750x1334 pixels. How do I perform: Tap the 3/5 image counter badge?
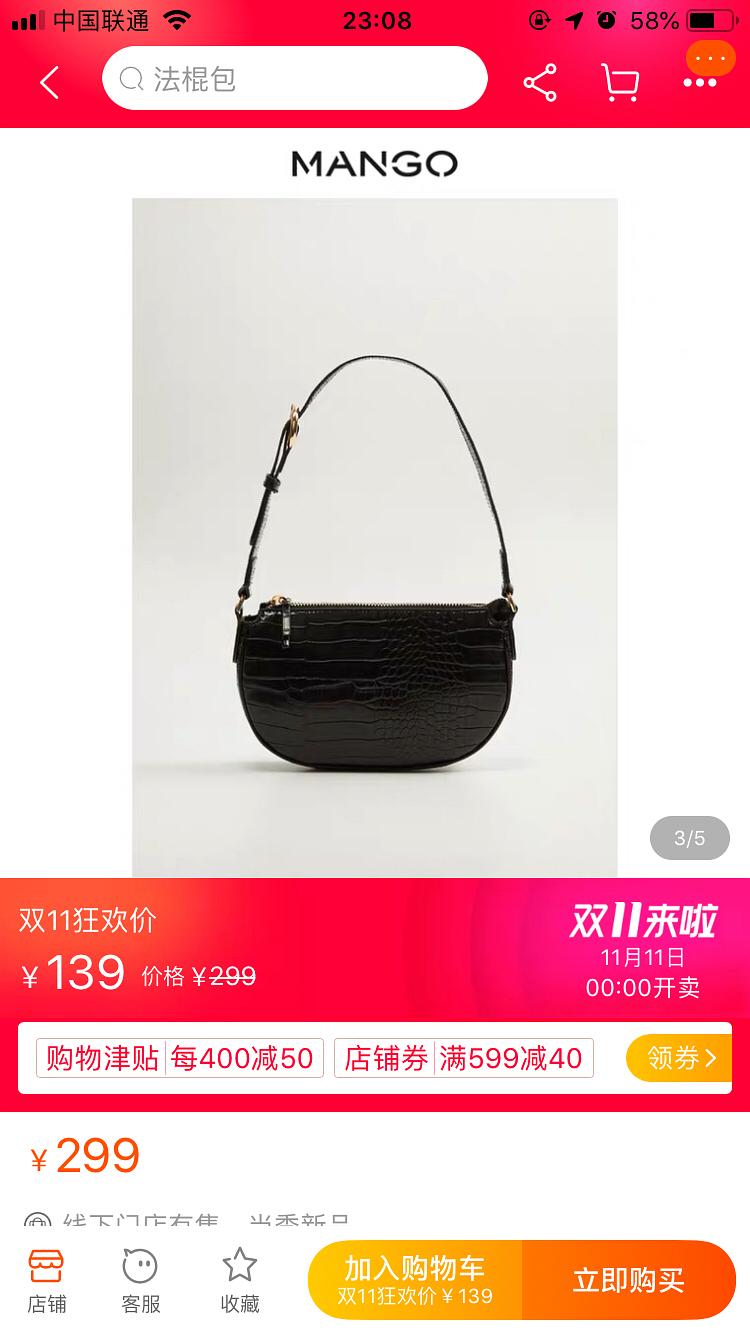[689, 838]
